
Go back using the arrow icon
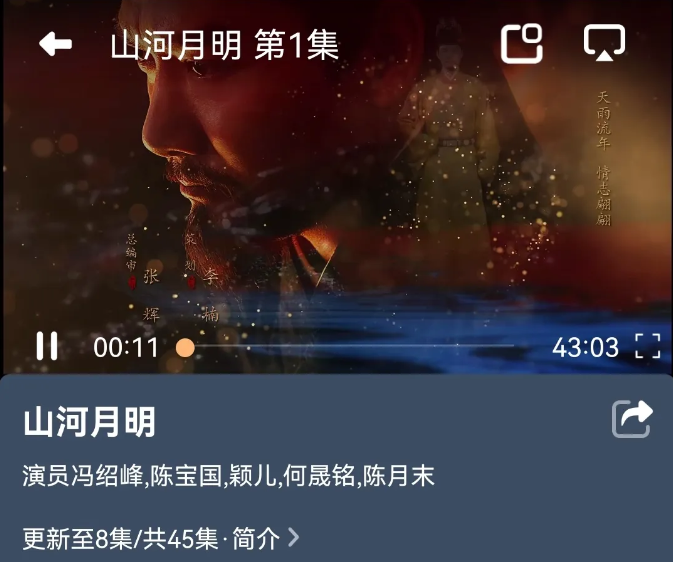pyautogui.click(x=55, y=44)
